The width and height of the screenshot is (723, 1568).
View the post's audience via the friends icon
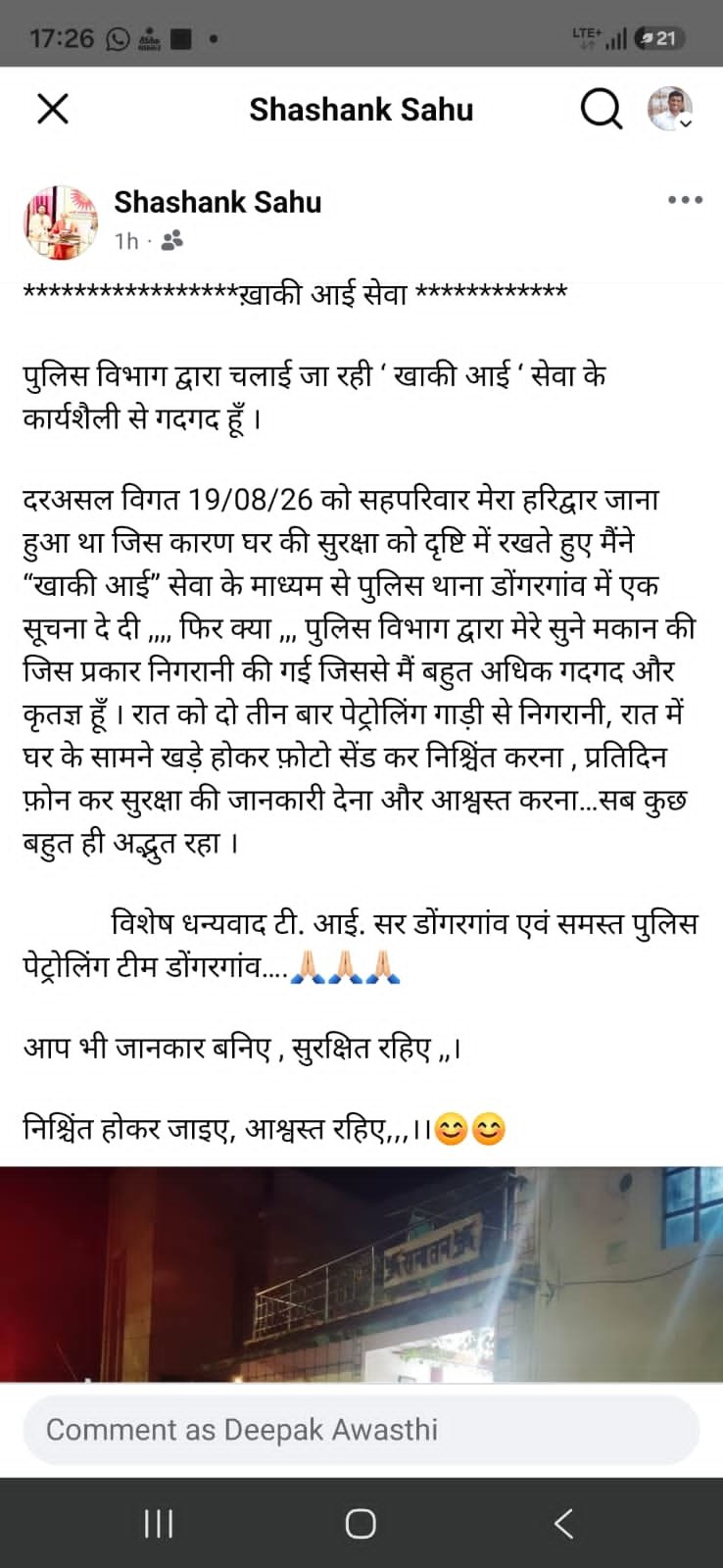point(172,241)
